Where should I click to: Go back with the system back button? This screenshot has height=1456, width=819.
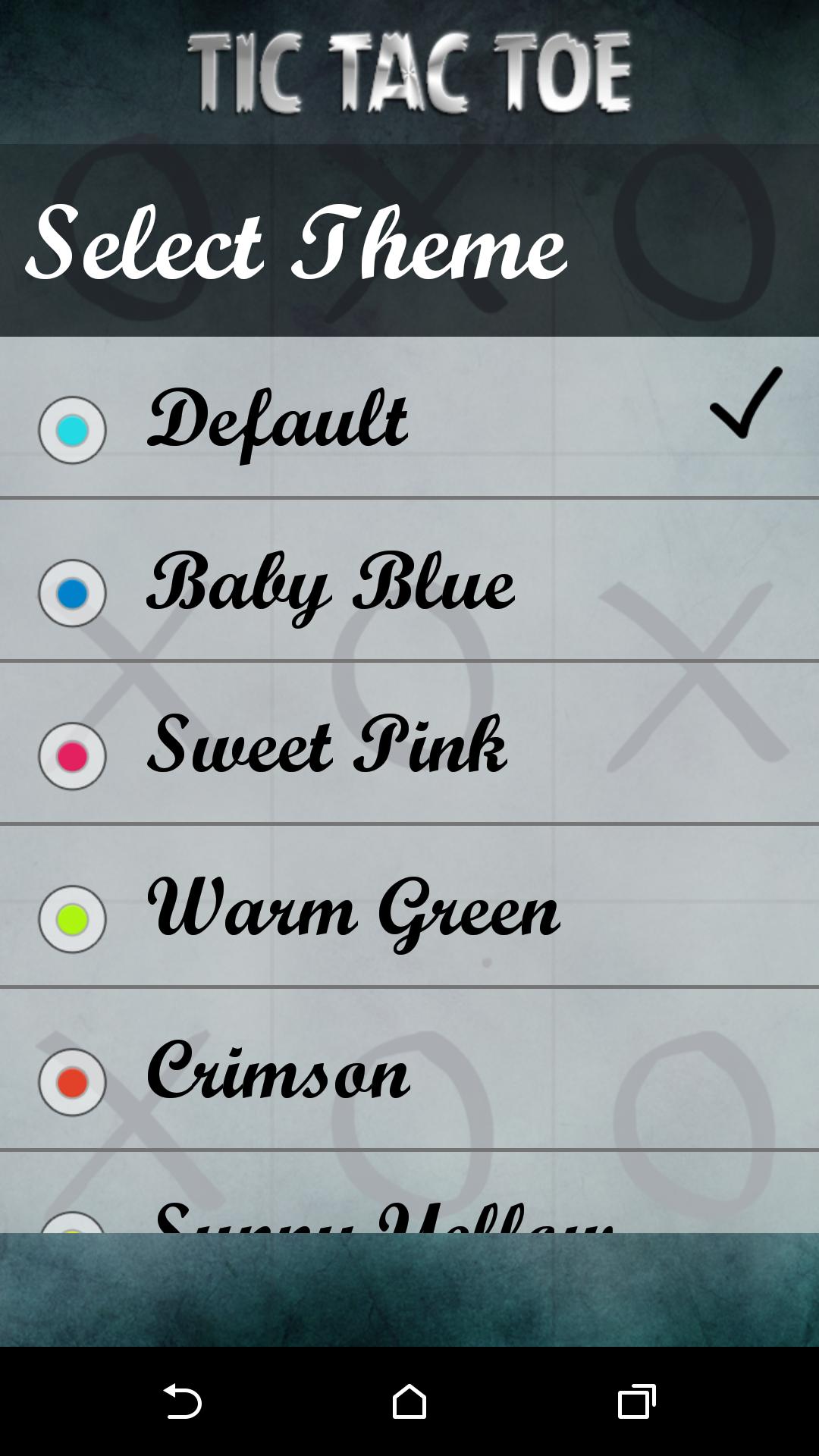point(182,1401)
